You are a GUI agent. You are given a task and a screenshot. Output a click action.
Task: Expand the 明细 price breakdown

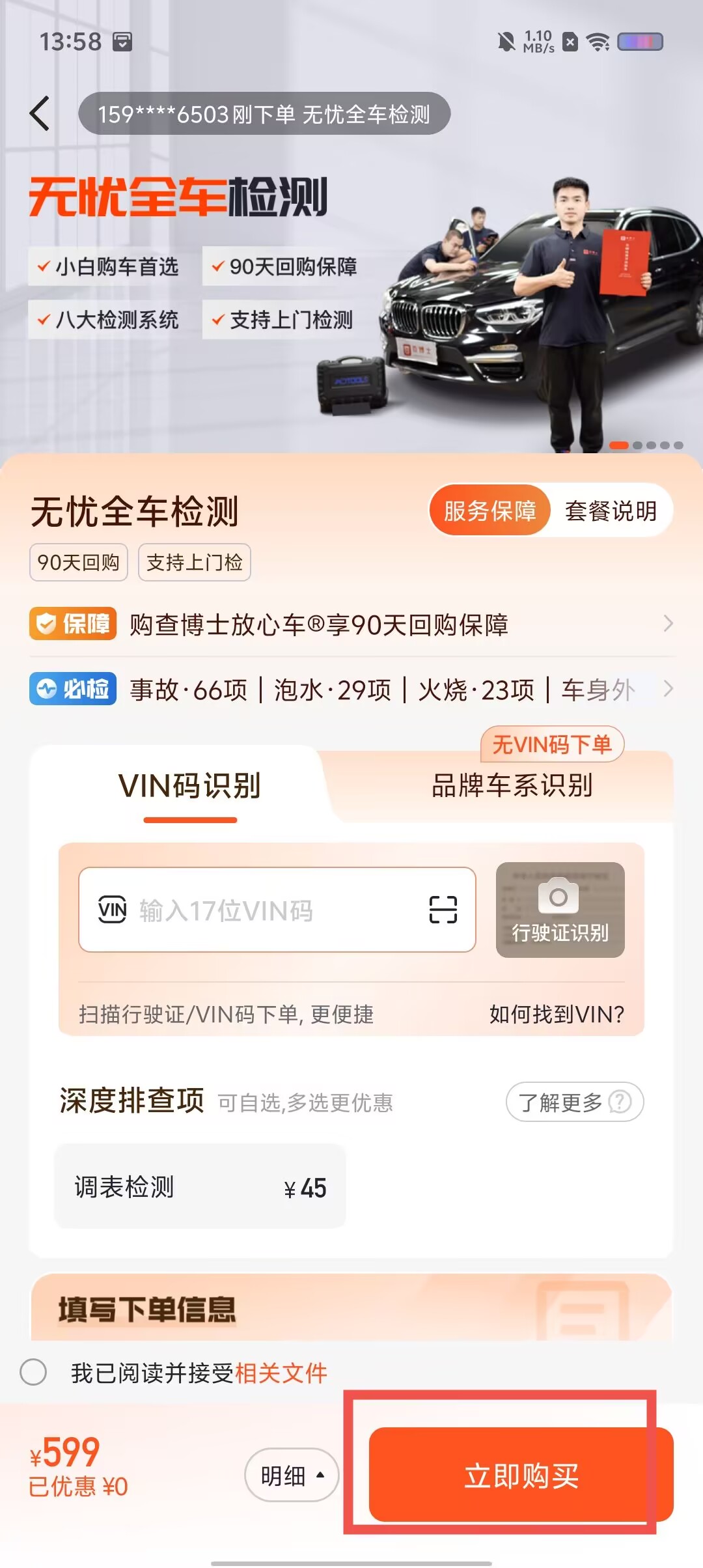pos(291,1475)
